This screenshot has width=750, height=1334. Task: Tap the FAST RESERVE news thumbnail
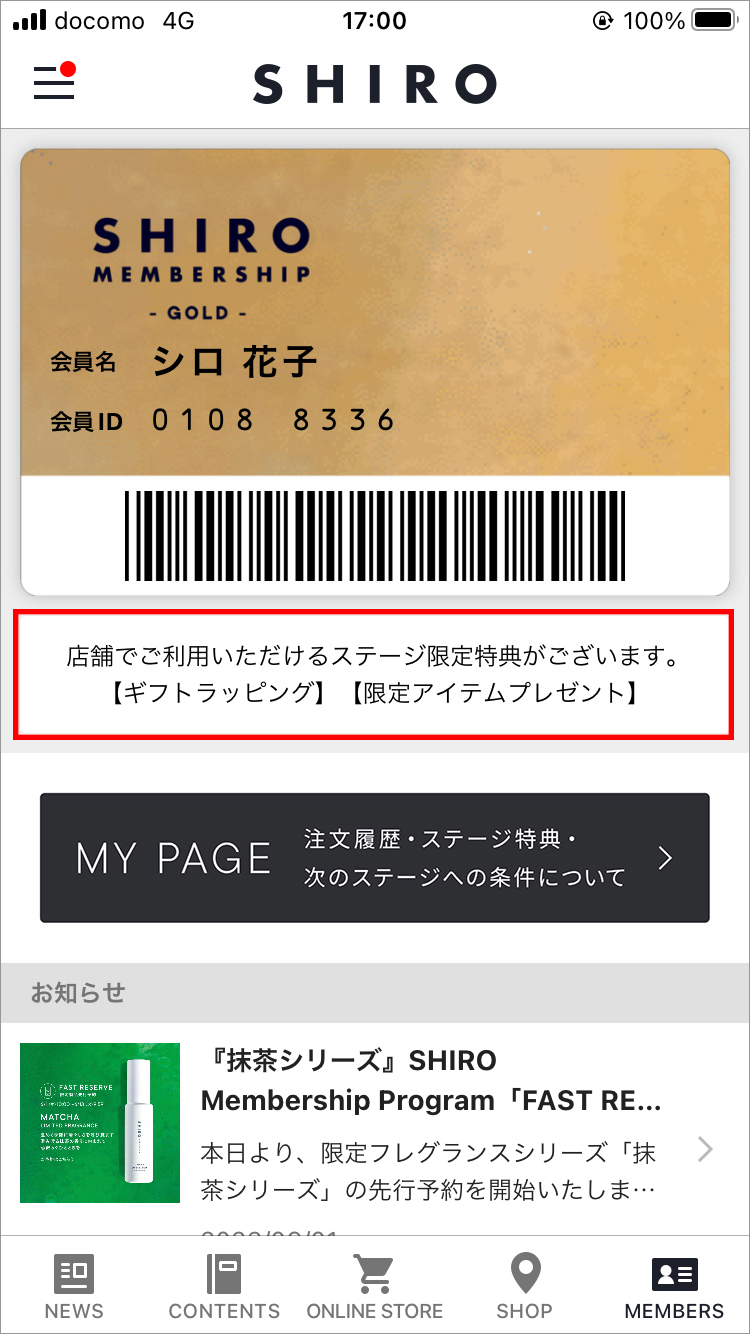100,1122
